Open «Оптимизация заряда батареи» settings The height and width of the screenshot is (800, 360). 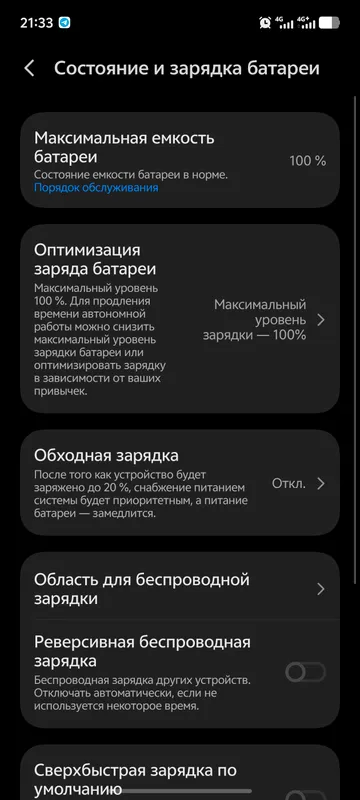click(179, 318)
